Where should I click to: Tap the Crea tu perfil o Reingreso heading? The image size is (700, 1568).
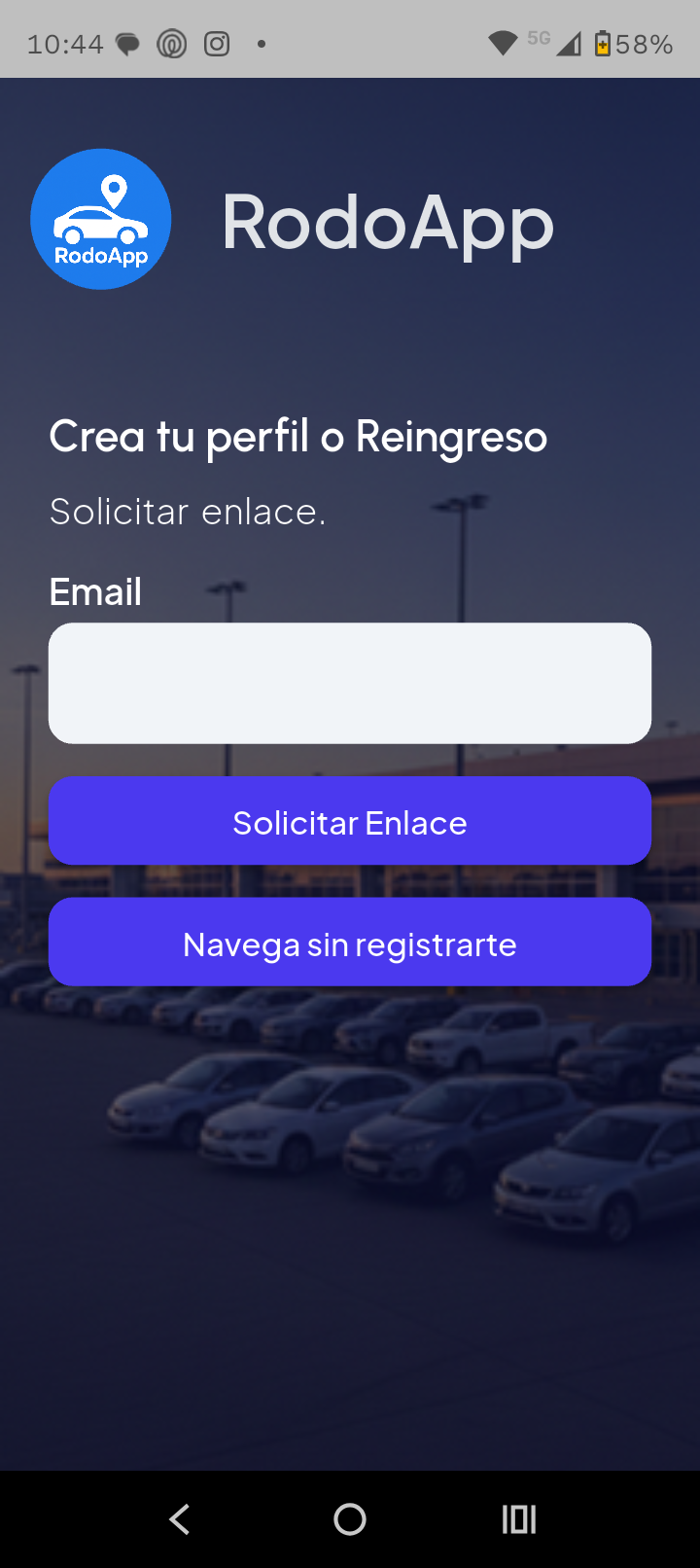(x=298, y=437)
